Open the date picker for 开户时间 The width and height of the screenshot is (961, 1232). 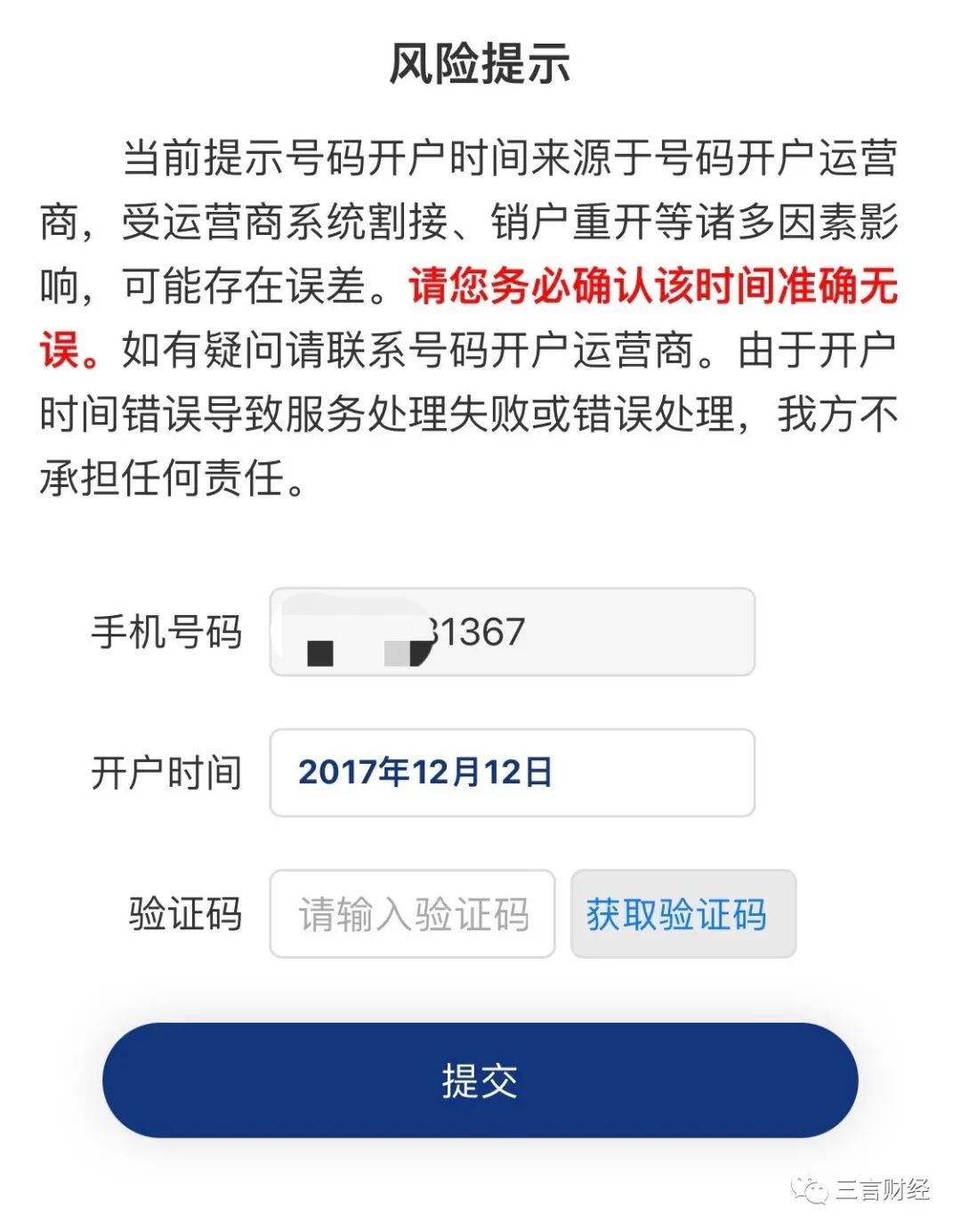pyautogui.click(x=512, y=773)
